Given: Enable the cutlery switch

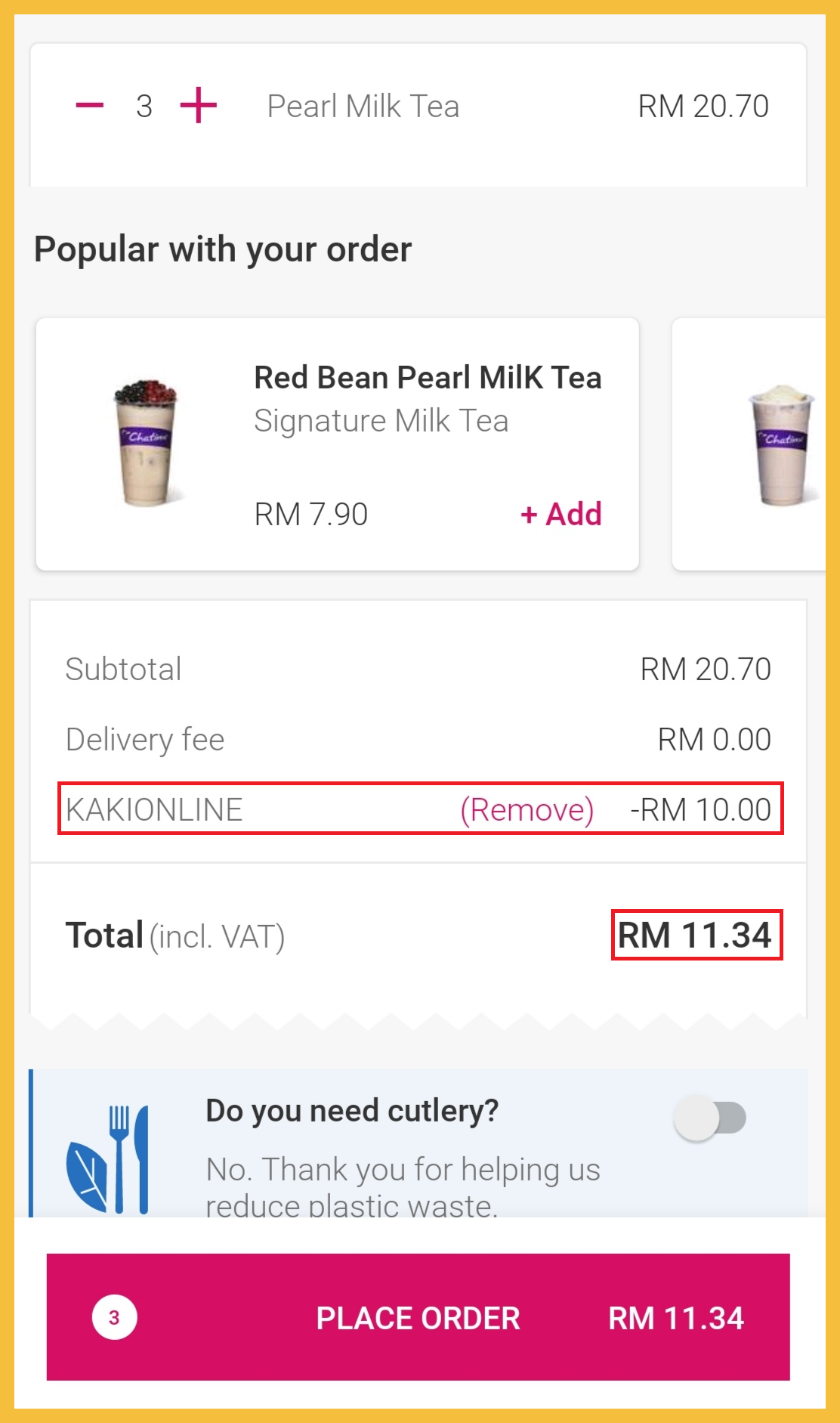Looking at the screenshot, I should tap(710, 1118).
